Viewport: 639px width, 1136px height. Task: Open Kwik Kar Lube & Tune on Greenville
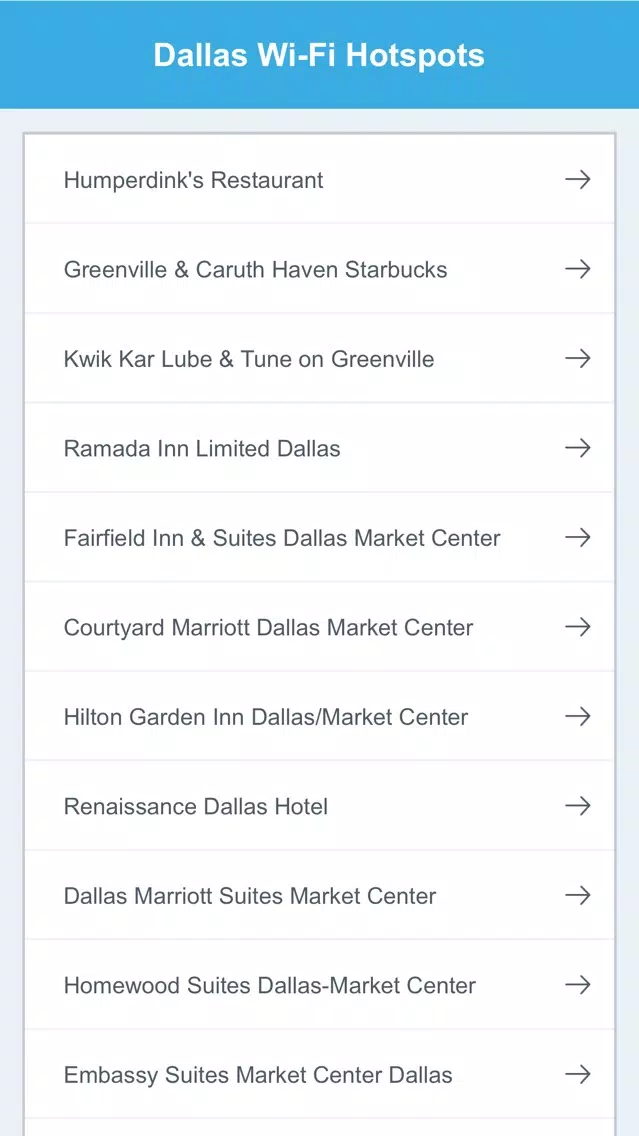point(320,358)
